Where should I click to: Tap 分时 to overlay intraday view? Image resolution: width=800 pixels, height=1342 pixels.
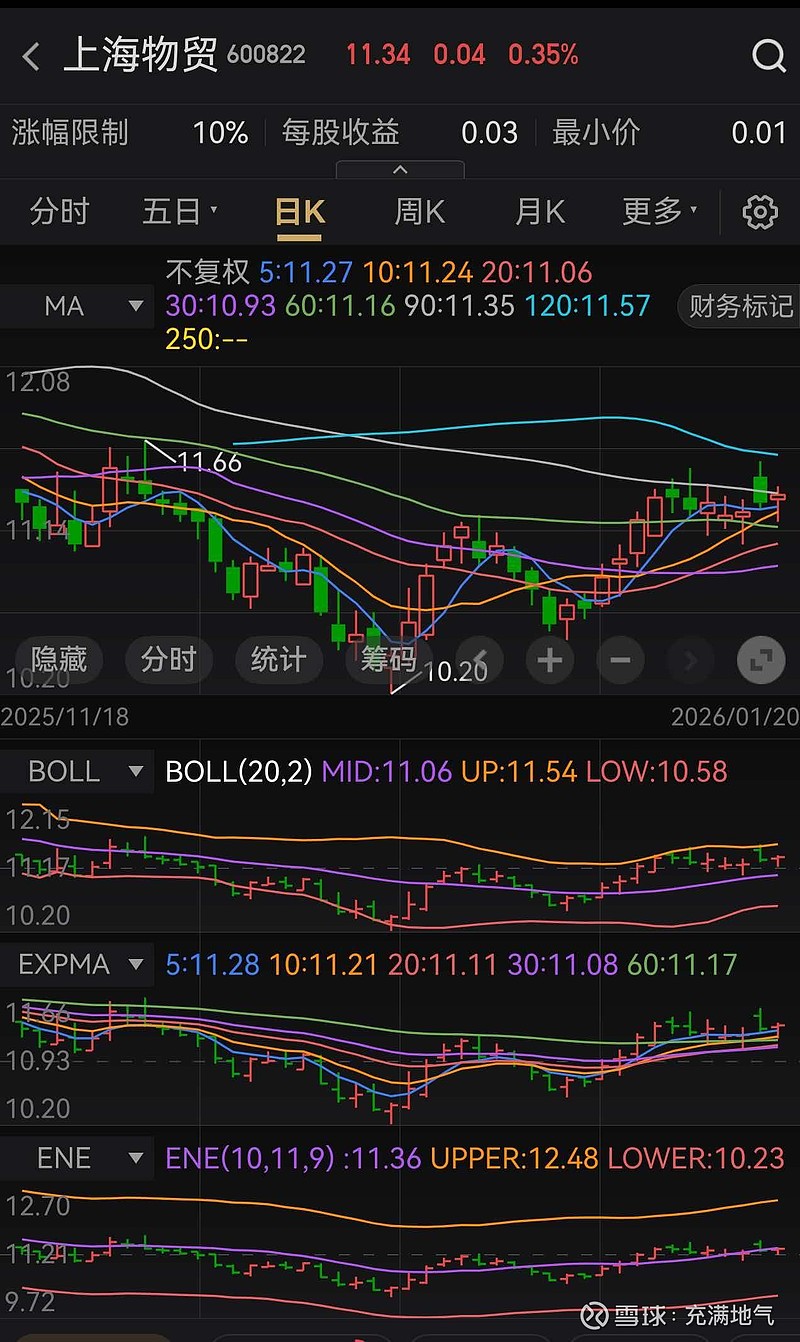coord(169,660)
